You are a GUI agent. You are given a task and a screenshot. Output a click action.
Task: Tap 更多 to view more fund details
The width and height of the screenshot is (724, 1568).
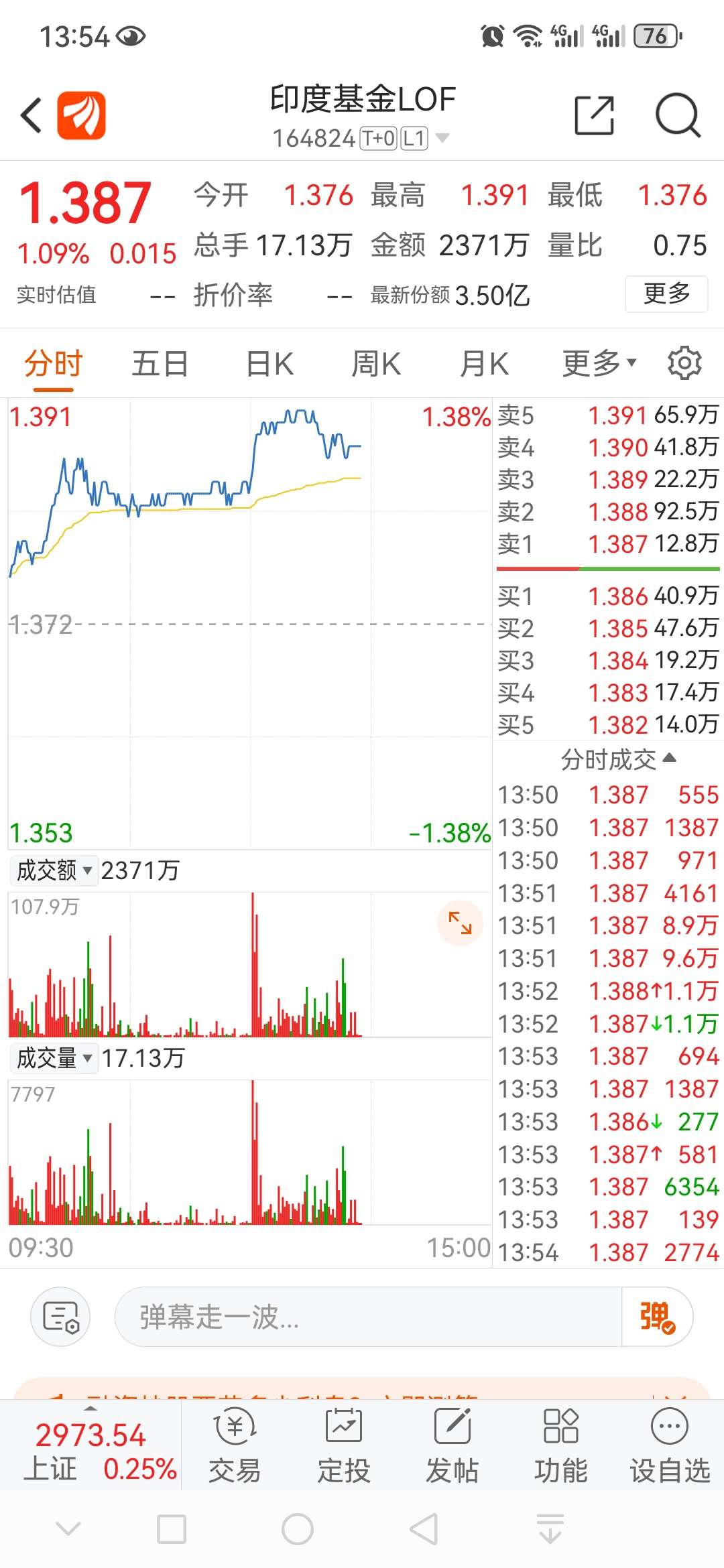tap(666, 293)
